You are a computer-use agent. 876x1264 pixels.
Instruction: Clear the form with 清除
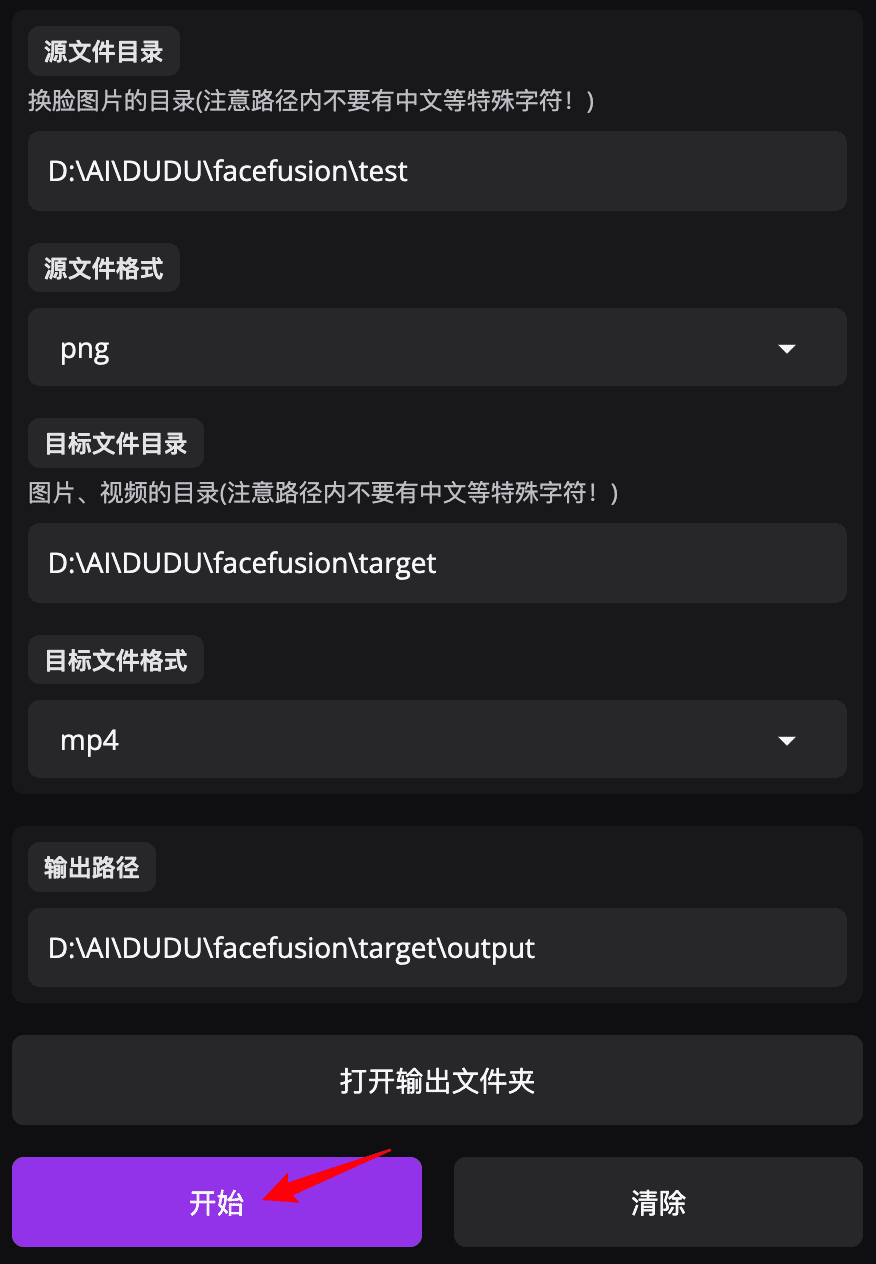658,1202
